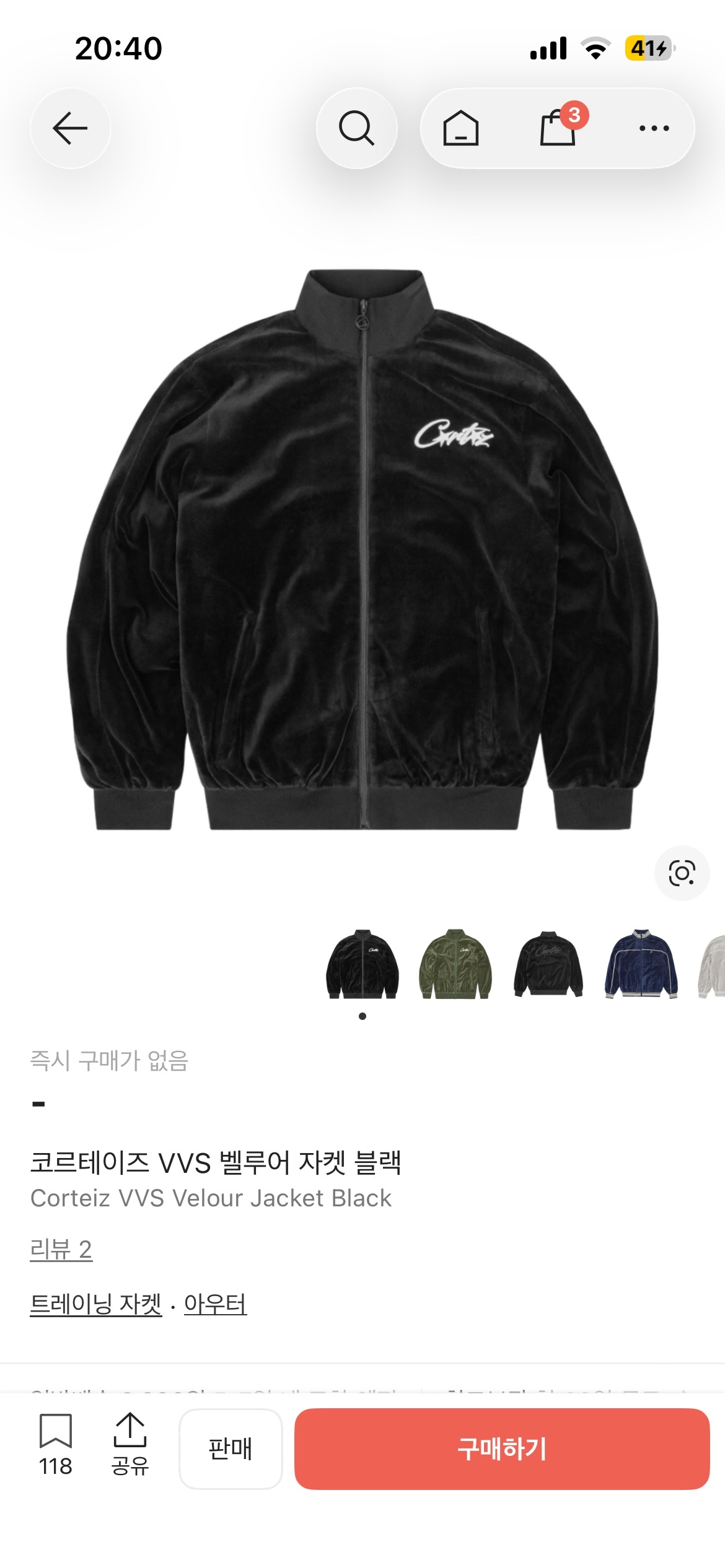Tap the 판매 sell button
725x1568 pixels.
(x=231, y=1449)
